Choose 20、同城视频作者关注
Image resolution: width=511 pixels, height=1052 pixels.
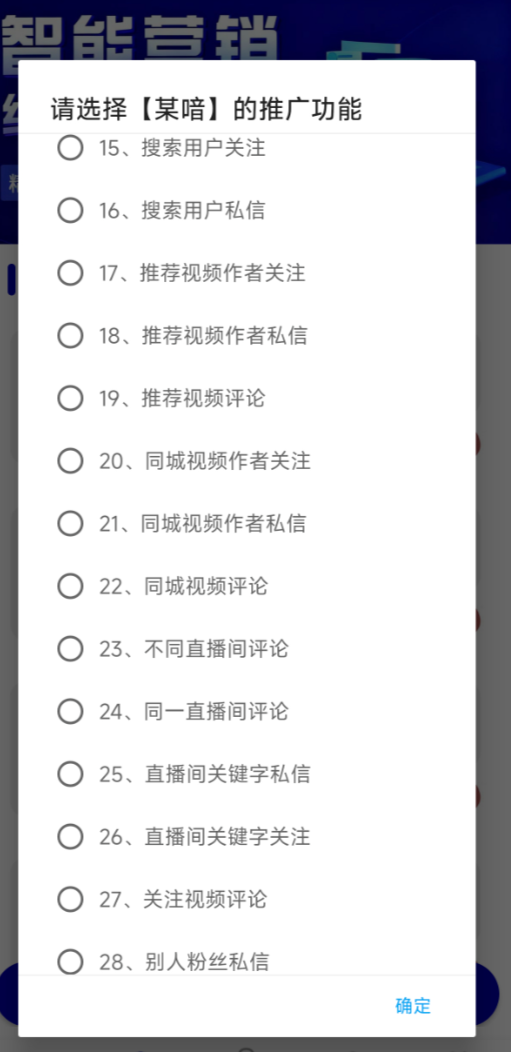pyautogui.click(x=247, y=461)
